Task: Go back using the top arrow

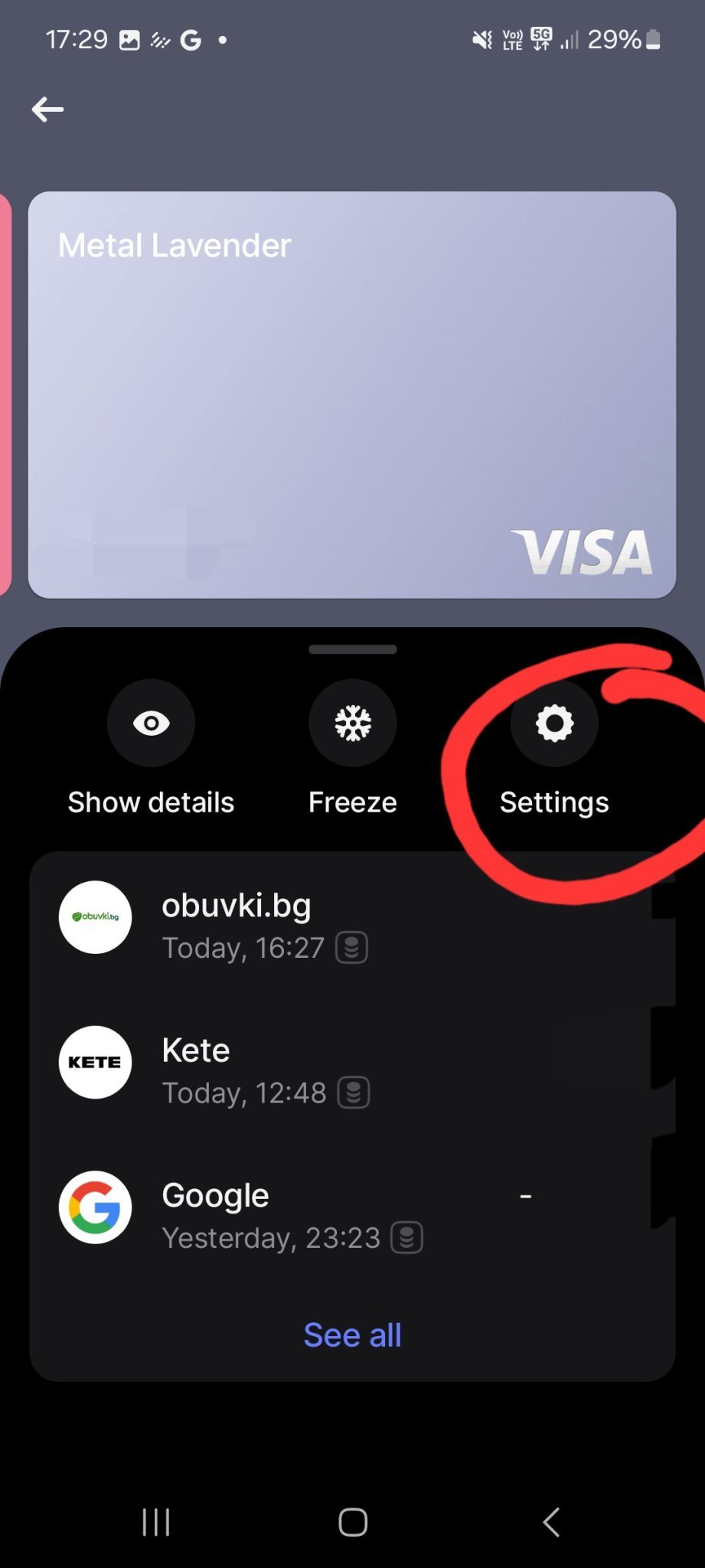Action: click(47, 109)
